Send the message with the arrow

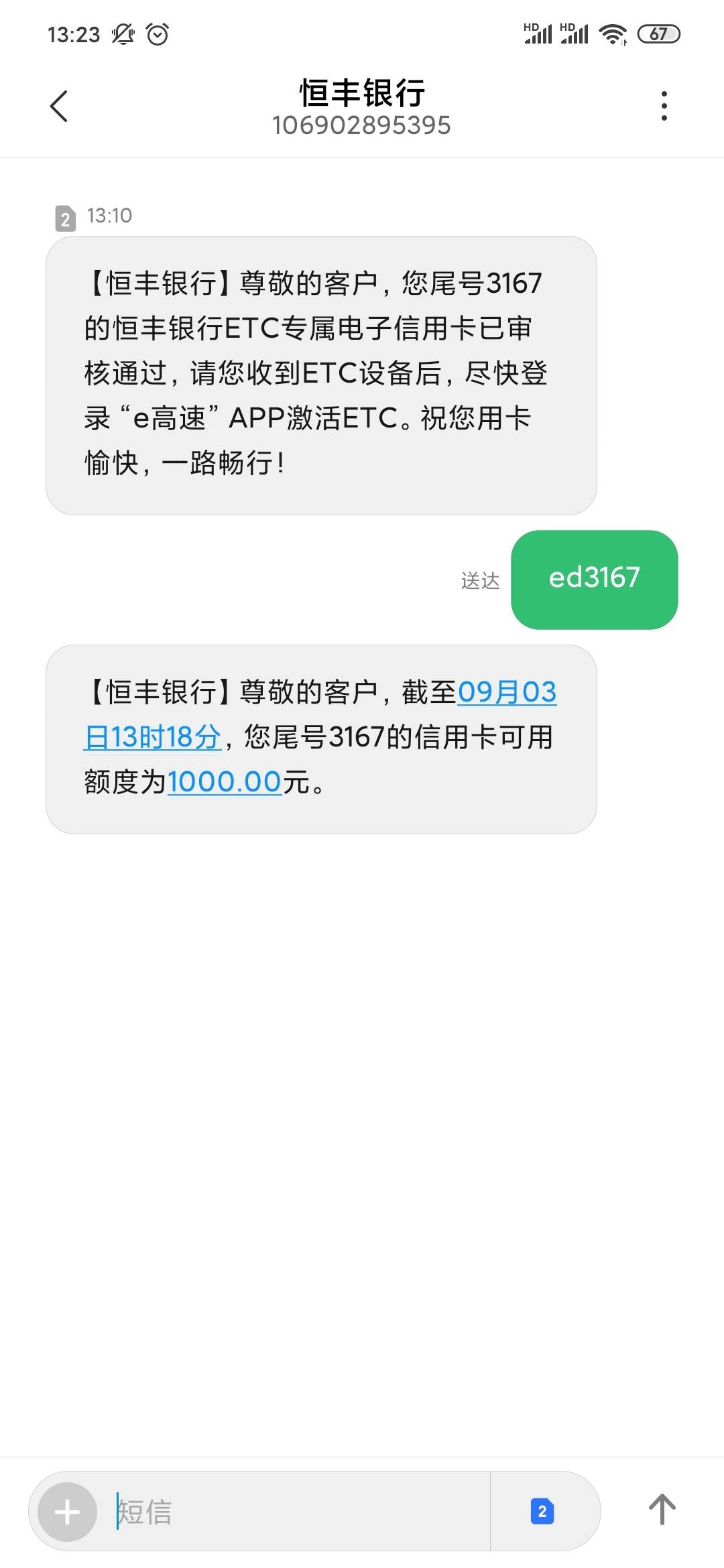pos(662,1510)
